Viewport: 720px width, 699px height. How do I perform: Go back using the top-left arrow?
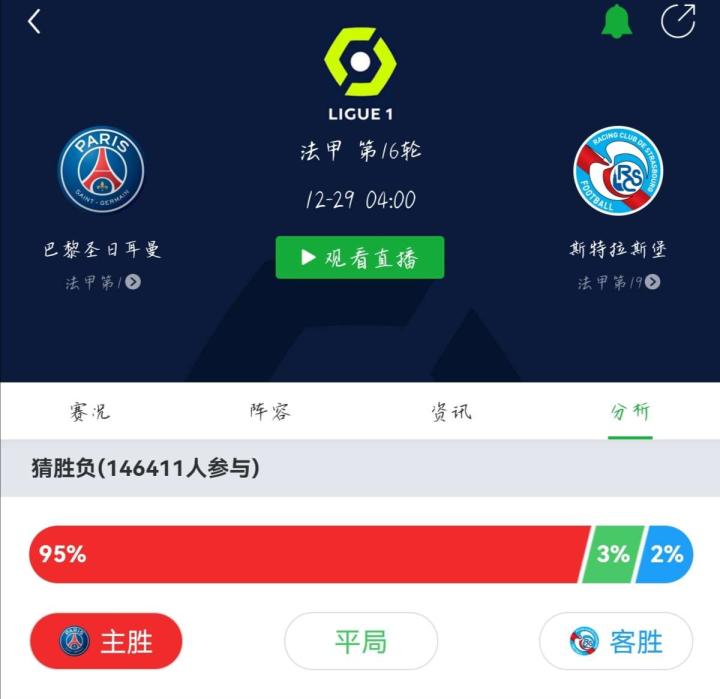pyautogui.click(x=35, y=22)
